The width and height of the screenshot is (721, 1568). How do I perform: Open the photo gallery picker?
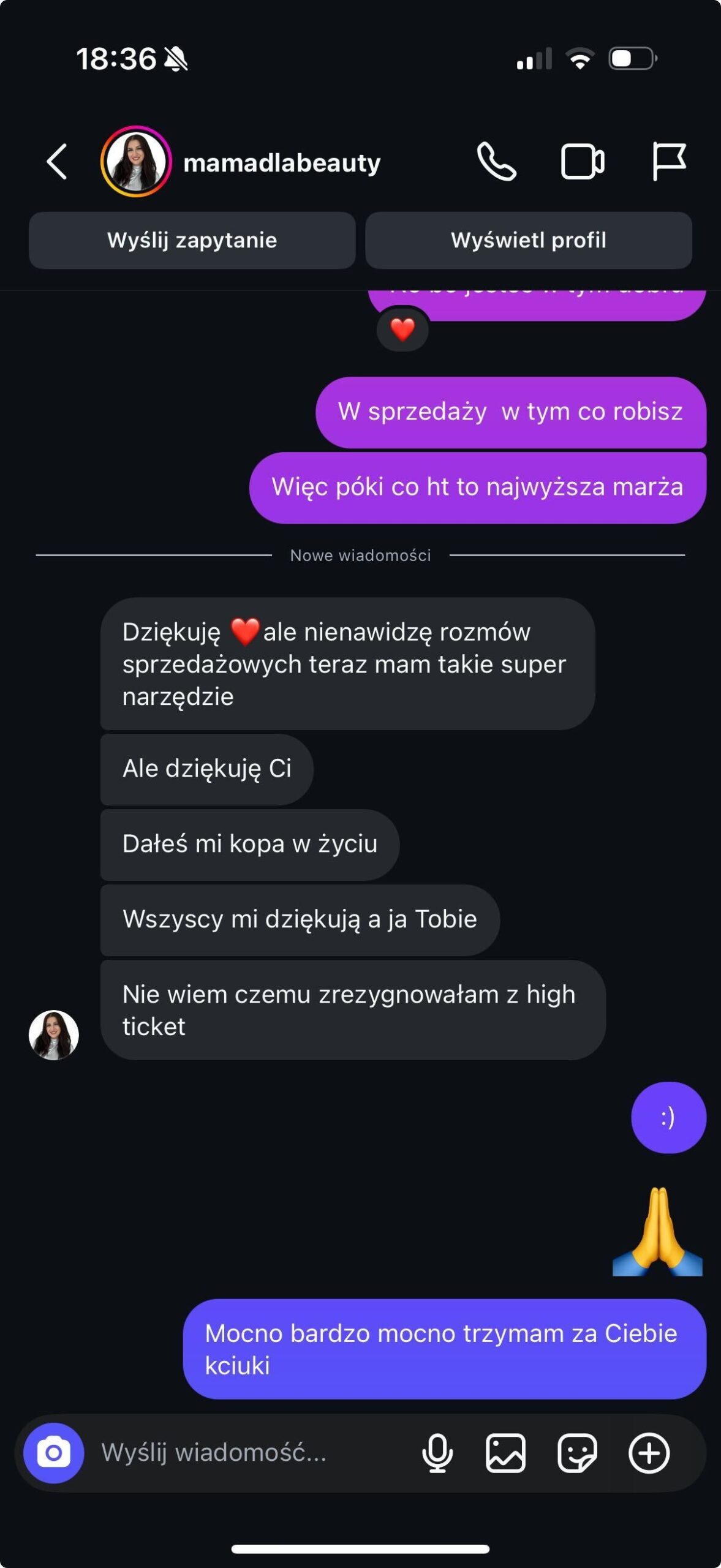click(505, 1453)
